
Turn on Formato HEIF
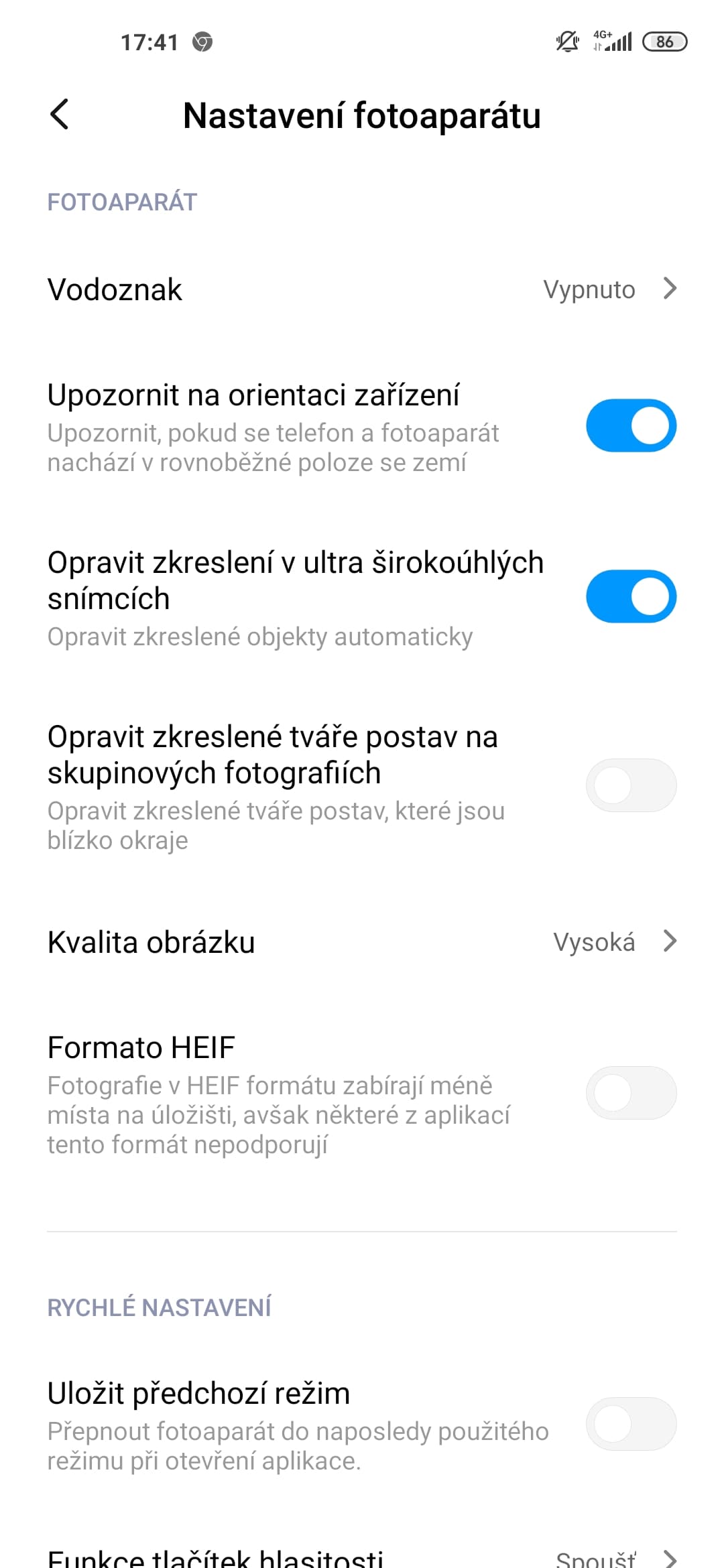click(x=631, y=1093)
